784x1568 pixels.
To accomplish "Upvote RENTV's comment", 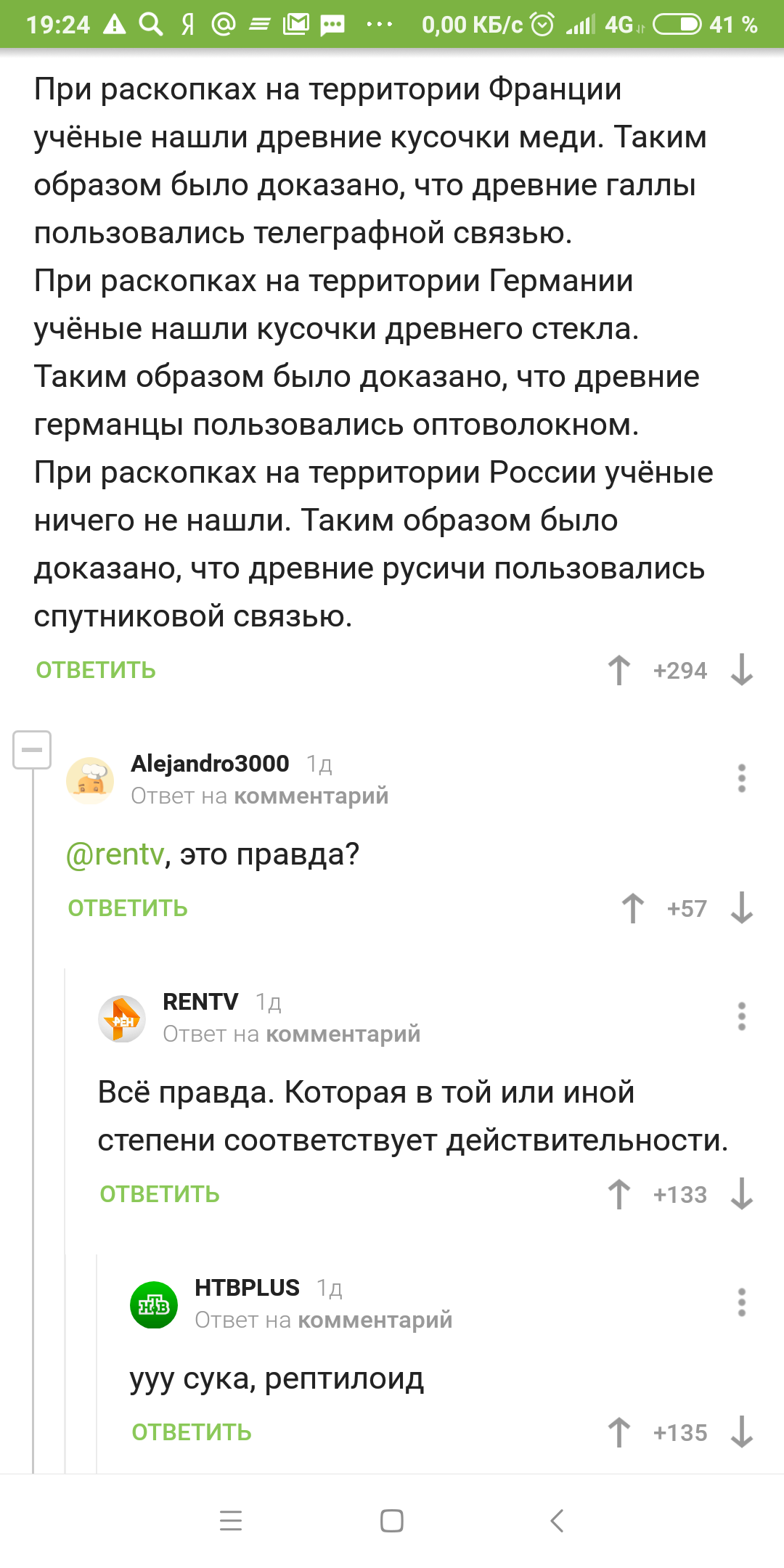I will pyautogui.click(x=619, y=1194).
